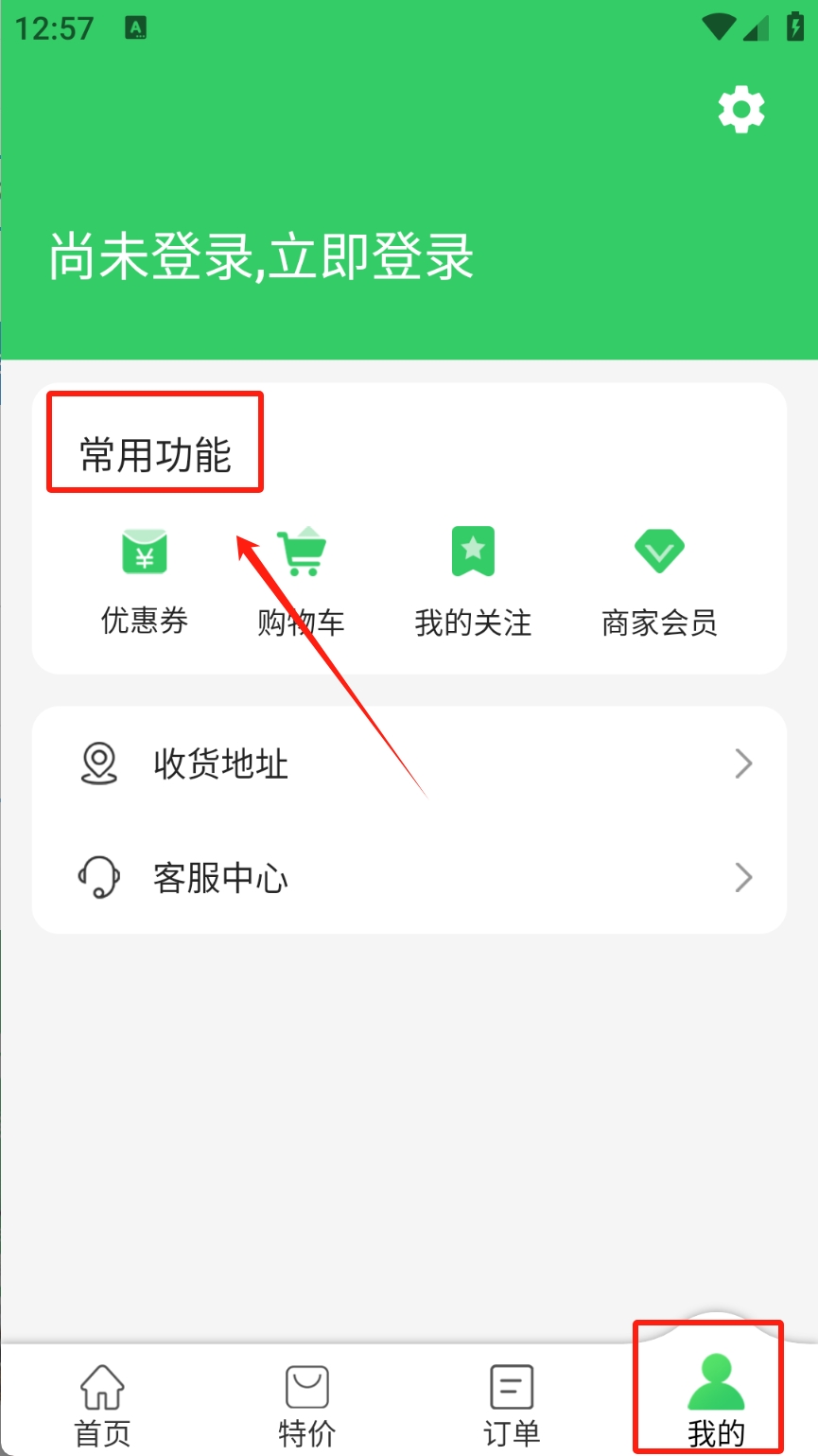The image size is (818, 1456).
Task: Open 优惠券 coupons
Action: [x=145, y=579]
